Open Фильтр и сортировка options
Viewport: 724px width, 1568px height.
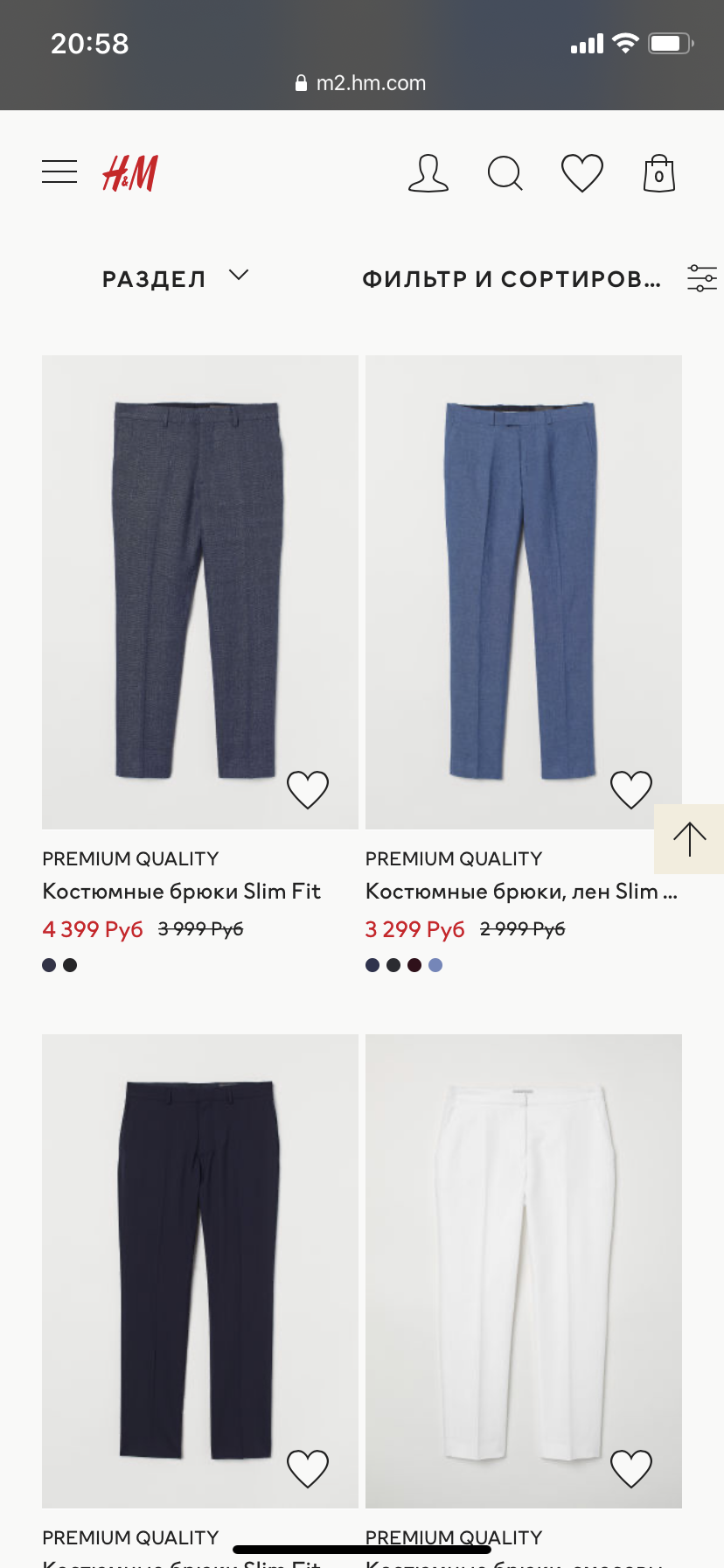[x=539, y=278]
